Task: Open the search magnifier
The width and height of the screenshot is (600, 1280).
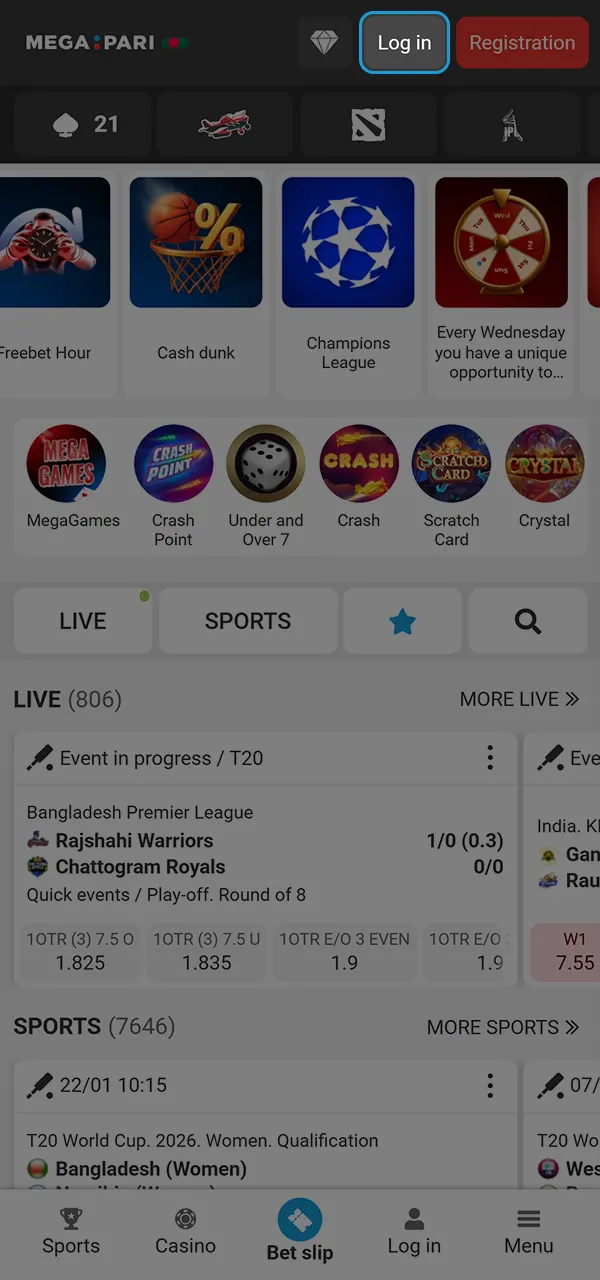Action: pos(527,621)
